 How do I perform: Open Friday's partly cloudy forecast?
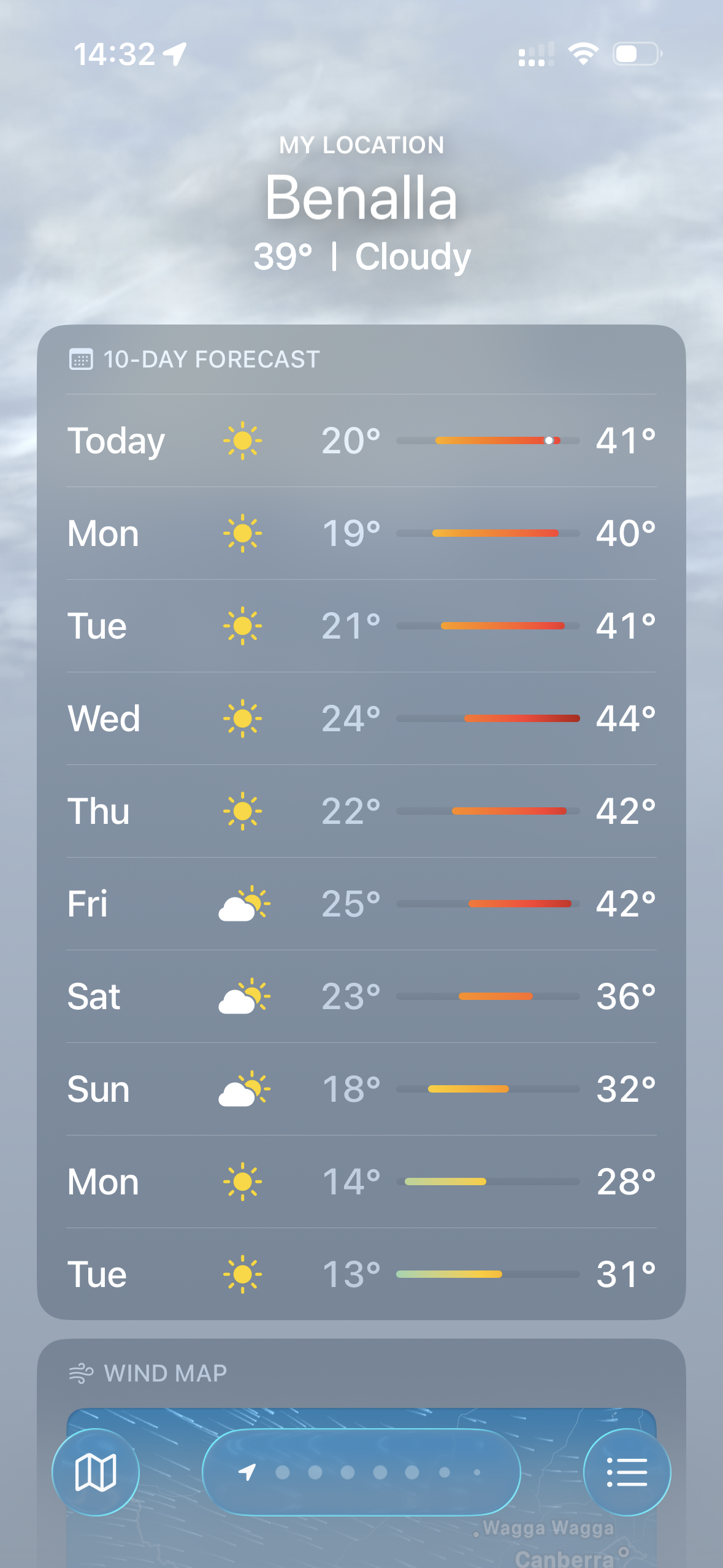point(361,904)
